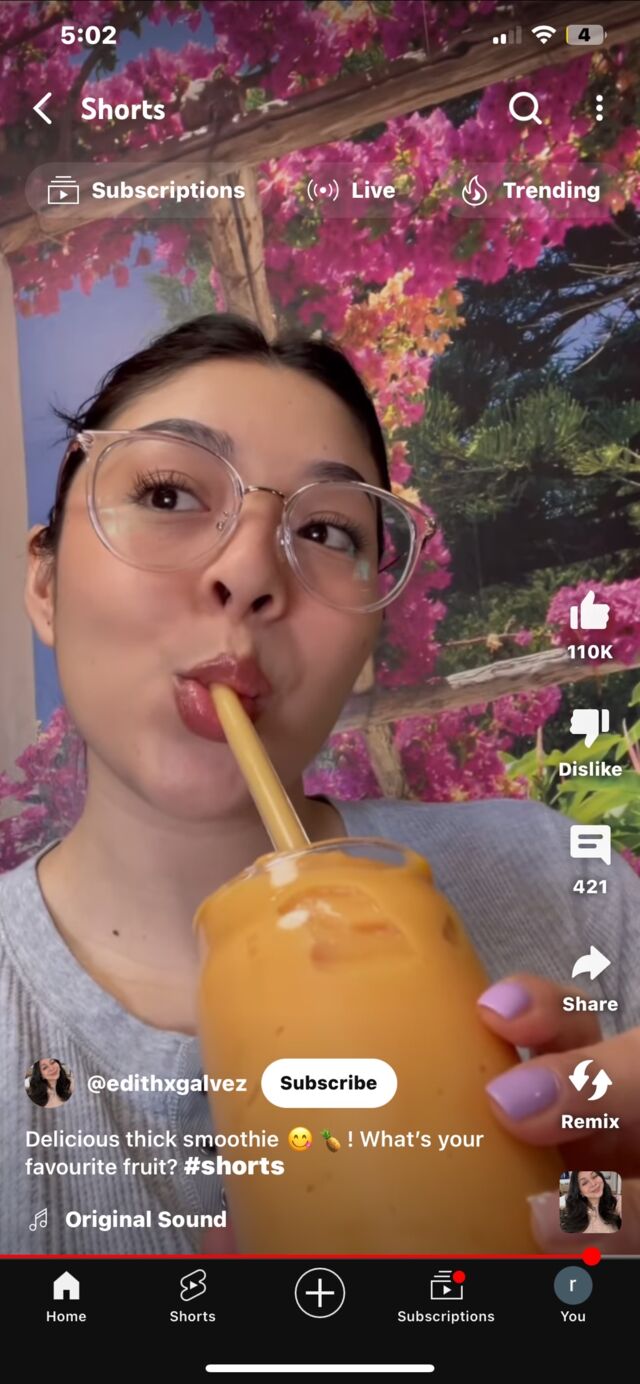Image resolution: width=640 pixels, height=1384 pixels.
Task: Open the sound thumbnail above the Remix area
Action: click(x=590, y=1202)
